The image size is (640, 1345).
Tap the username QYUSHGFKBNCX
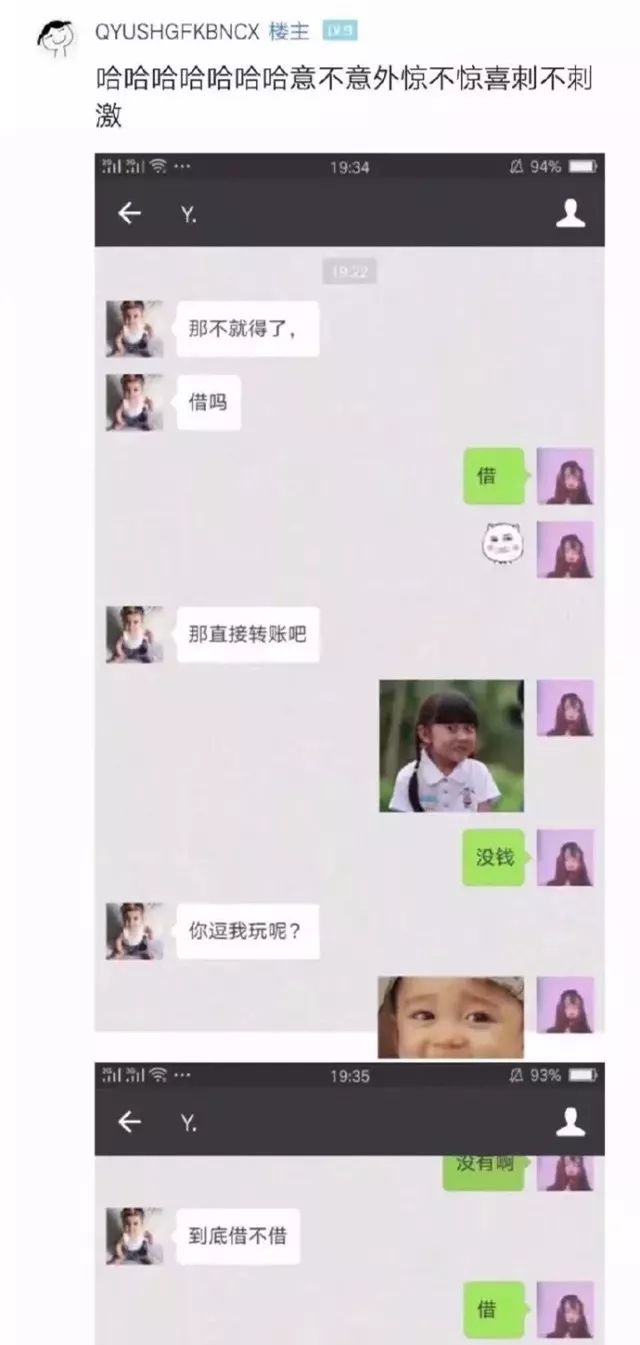point(177,32)
